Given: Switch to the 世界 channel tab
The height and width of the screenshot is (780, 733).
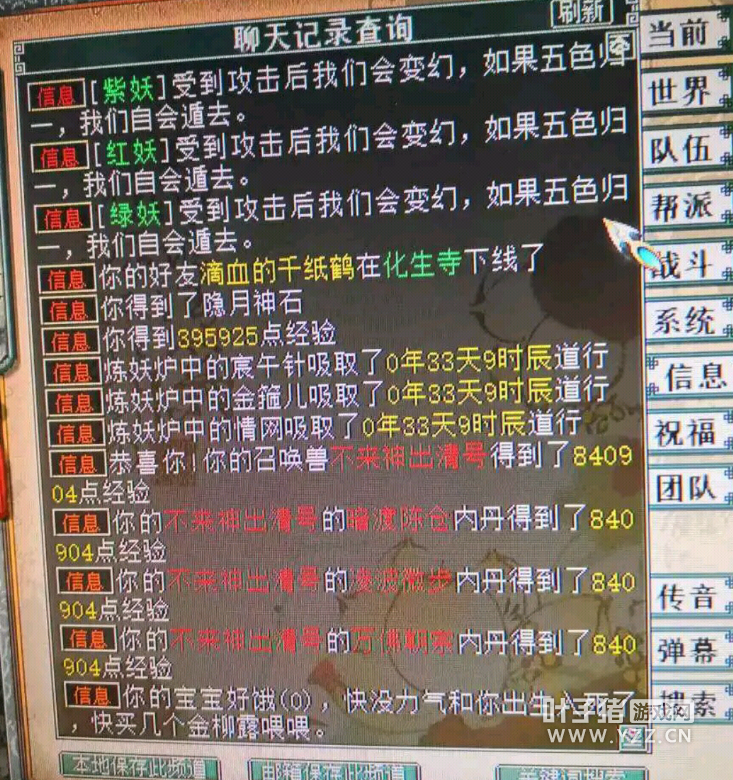Looking at the screenshot, I should click(x=685, y=92).
